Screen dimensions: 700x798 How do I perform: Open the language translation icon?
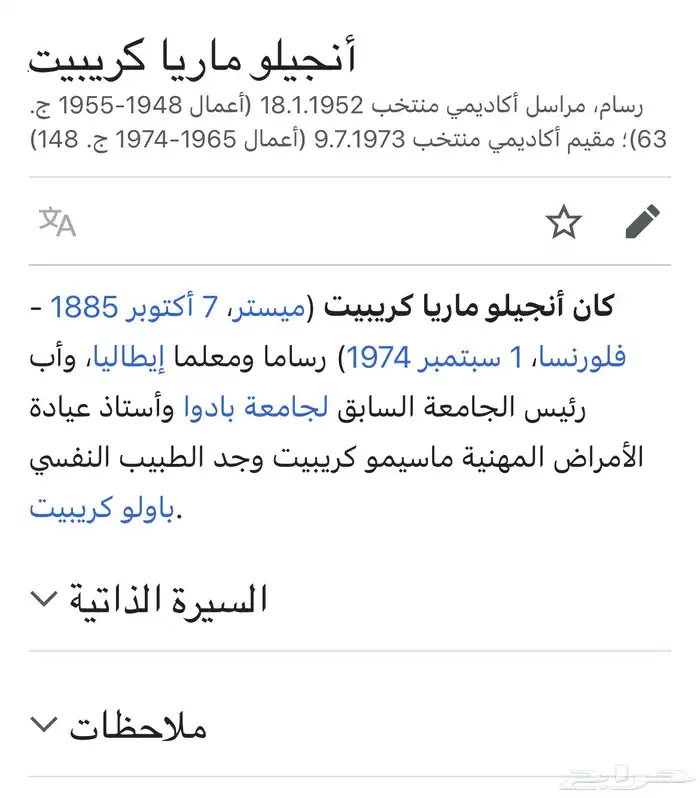[x=57, y=222]
